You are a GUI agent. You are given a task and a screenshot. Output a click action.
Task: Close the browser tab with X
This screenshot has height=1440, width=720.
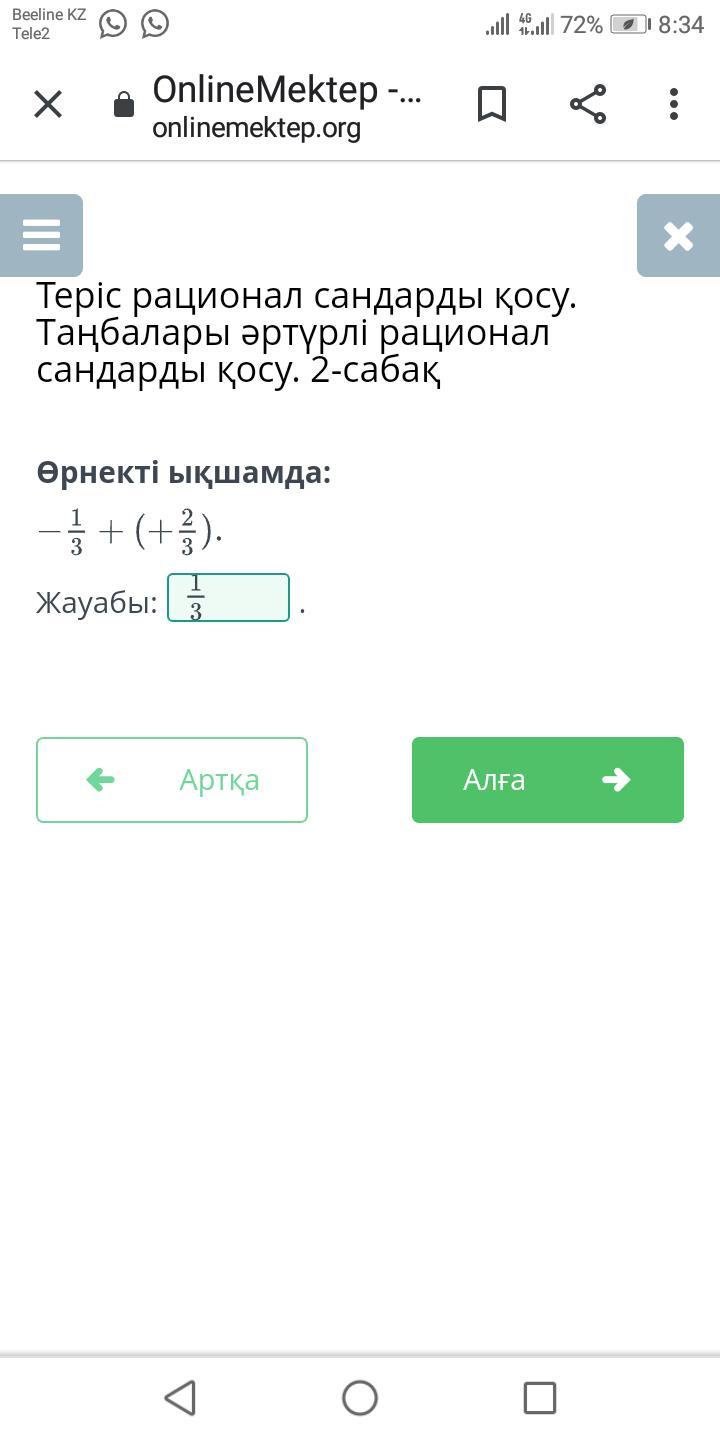[48, 104]
